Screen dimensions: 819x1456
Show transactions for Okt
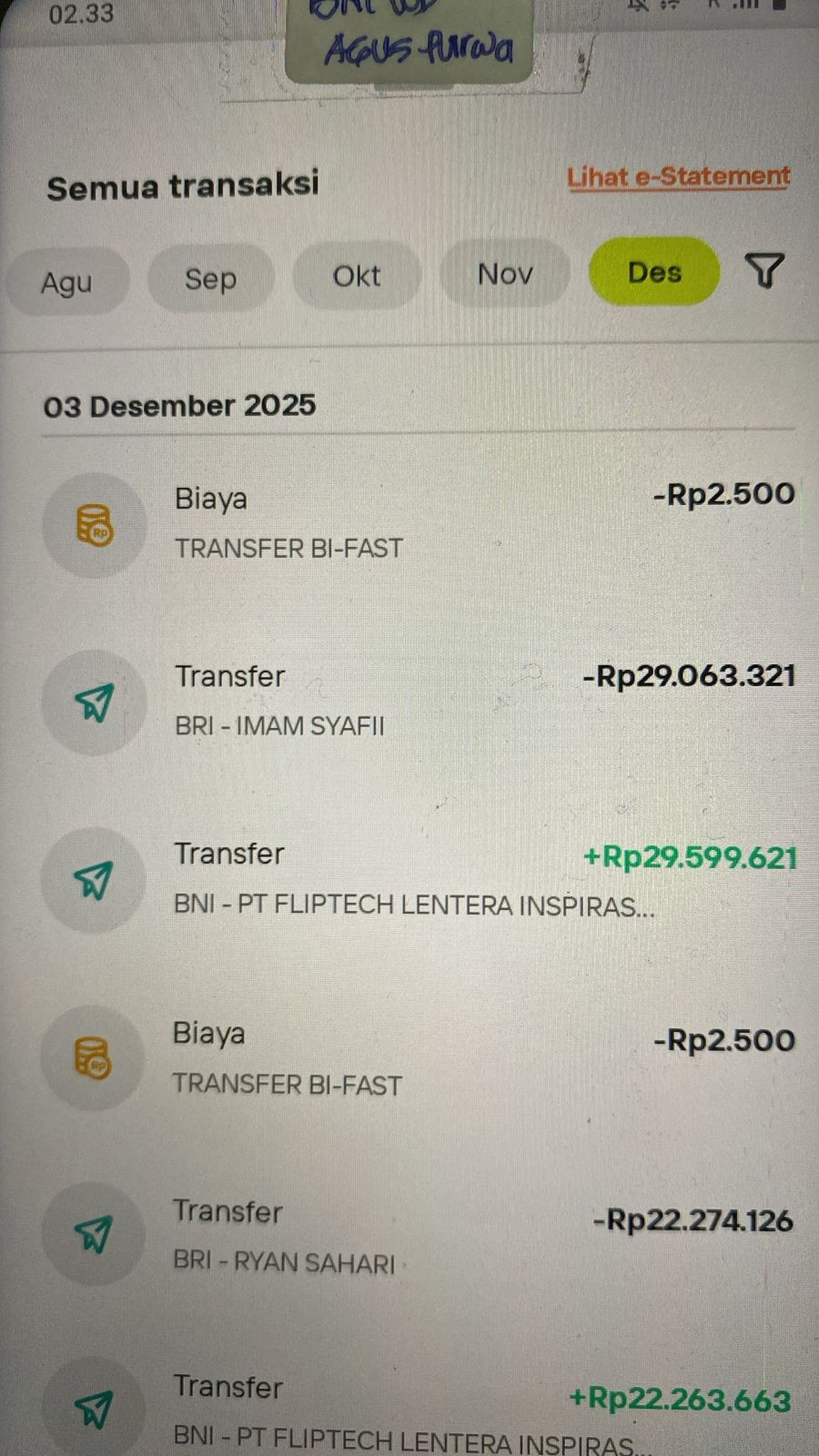[x=356, y=276]
